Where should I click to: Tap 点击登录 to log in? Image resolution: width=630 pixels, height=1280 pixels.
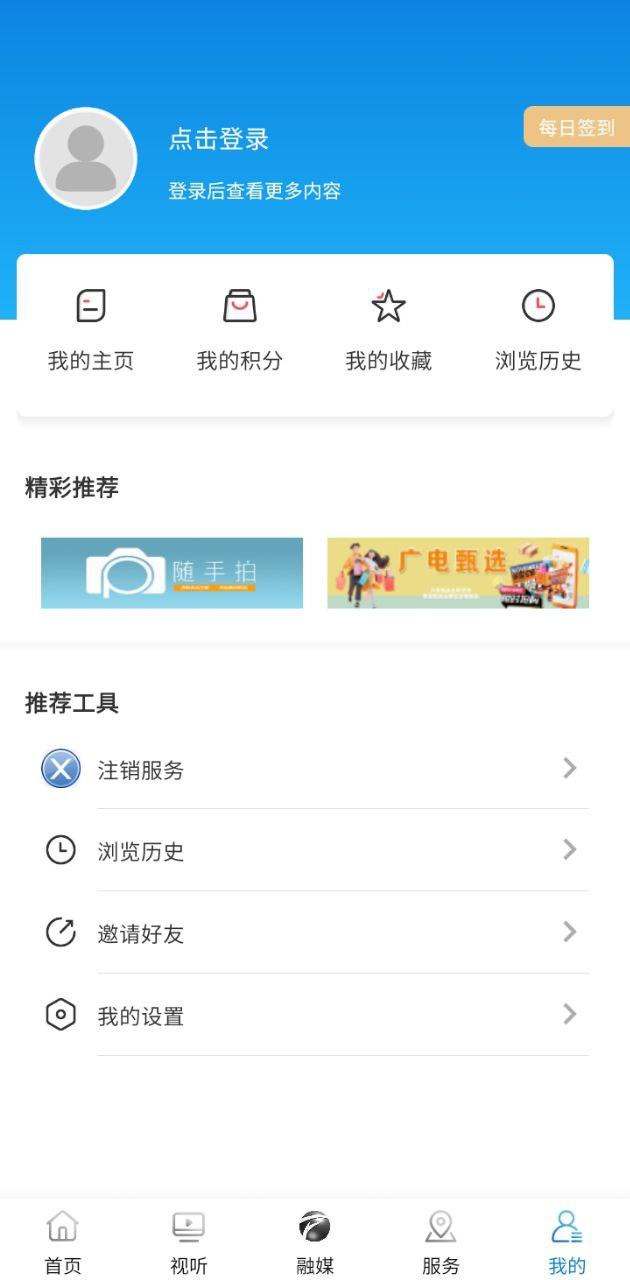pyautogui.click(x=219, y=139)
